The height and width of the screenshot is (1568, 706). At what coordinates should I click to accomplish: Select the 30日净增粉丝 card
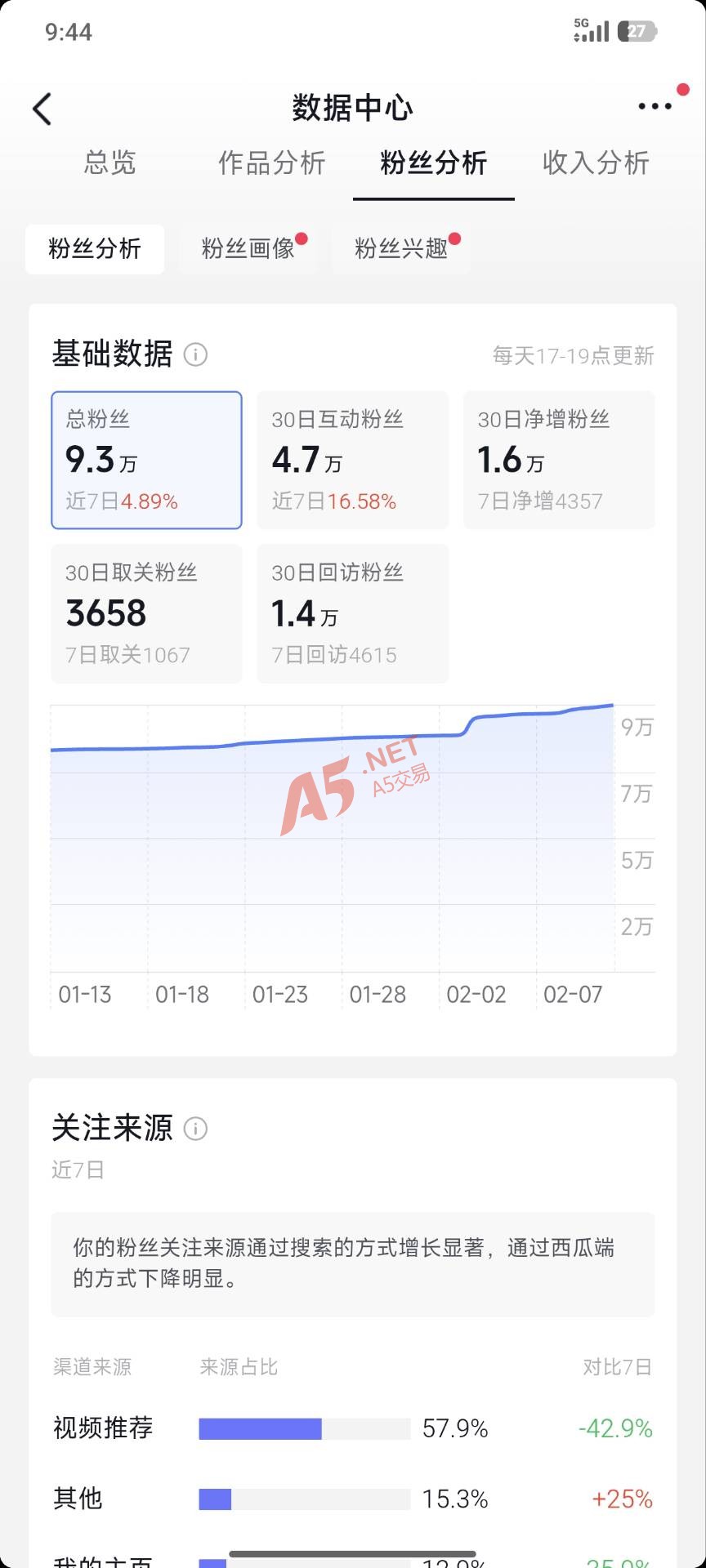(559, 460)
